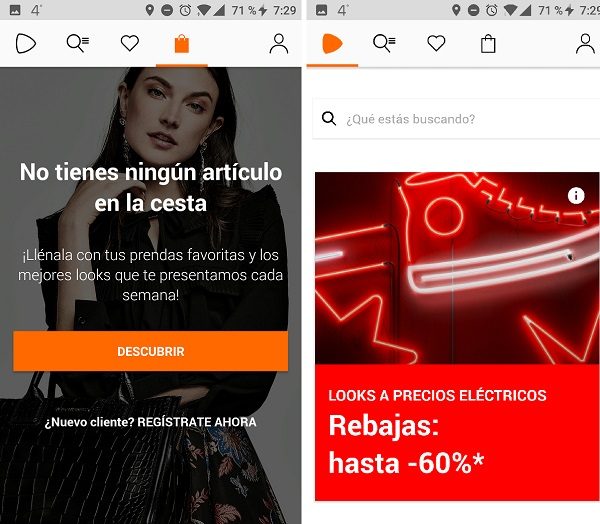Tap the info icon on the Rebajas banner
This screenshot has width=600, height=524.
(576, 196)
